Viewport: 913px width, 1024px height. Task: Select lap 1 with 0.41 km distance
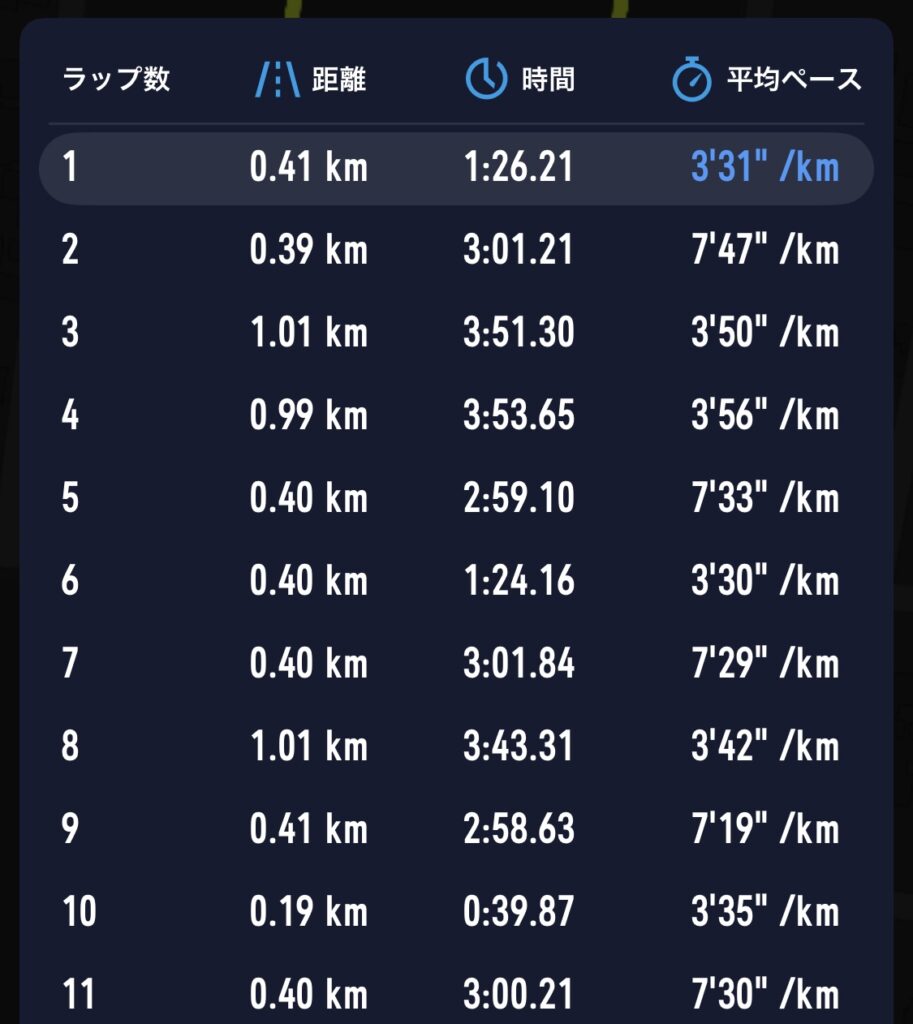coord(456,168)
